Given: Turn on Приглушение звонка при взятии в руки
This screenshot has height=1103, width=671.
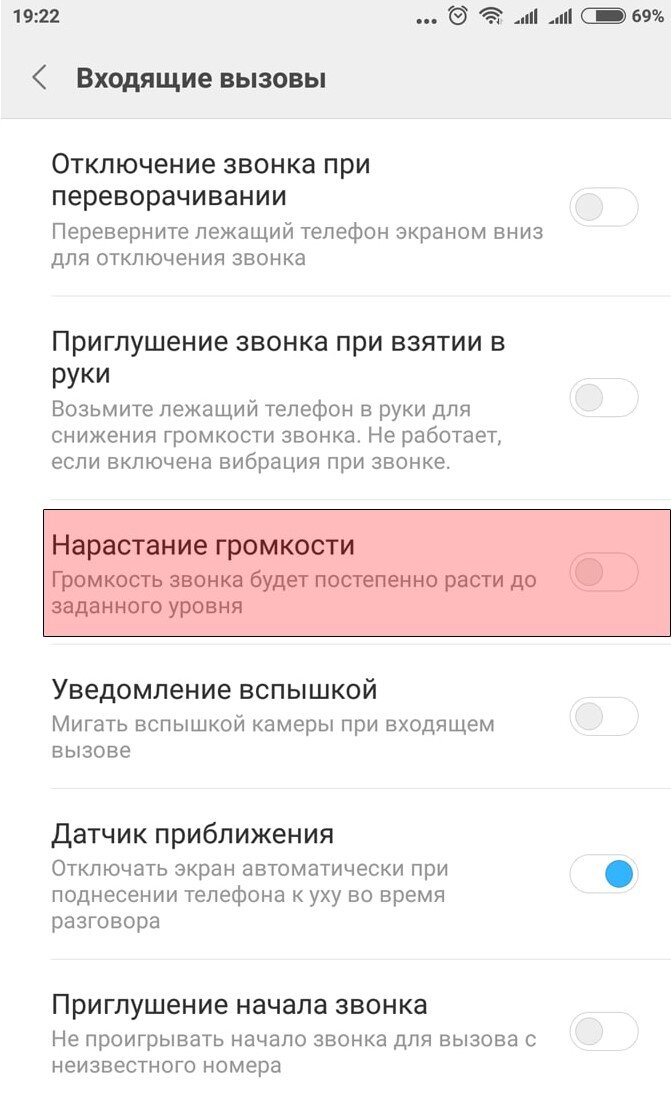Looking at the screenshot, I should tap(603, 397).
